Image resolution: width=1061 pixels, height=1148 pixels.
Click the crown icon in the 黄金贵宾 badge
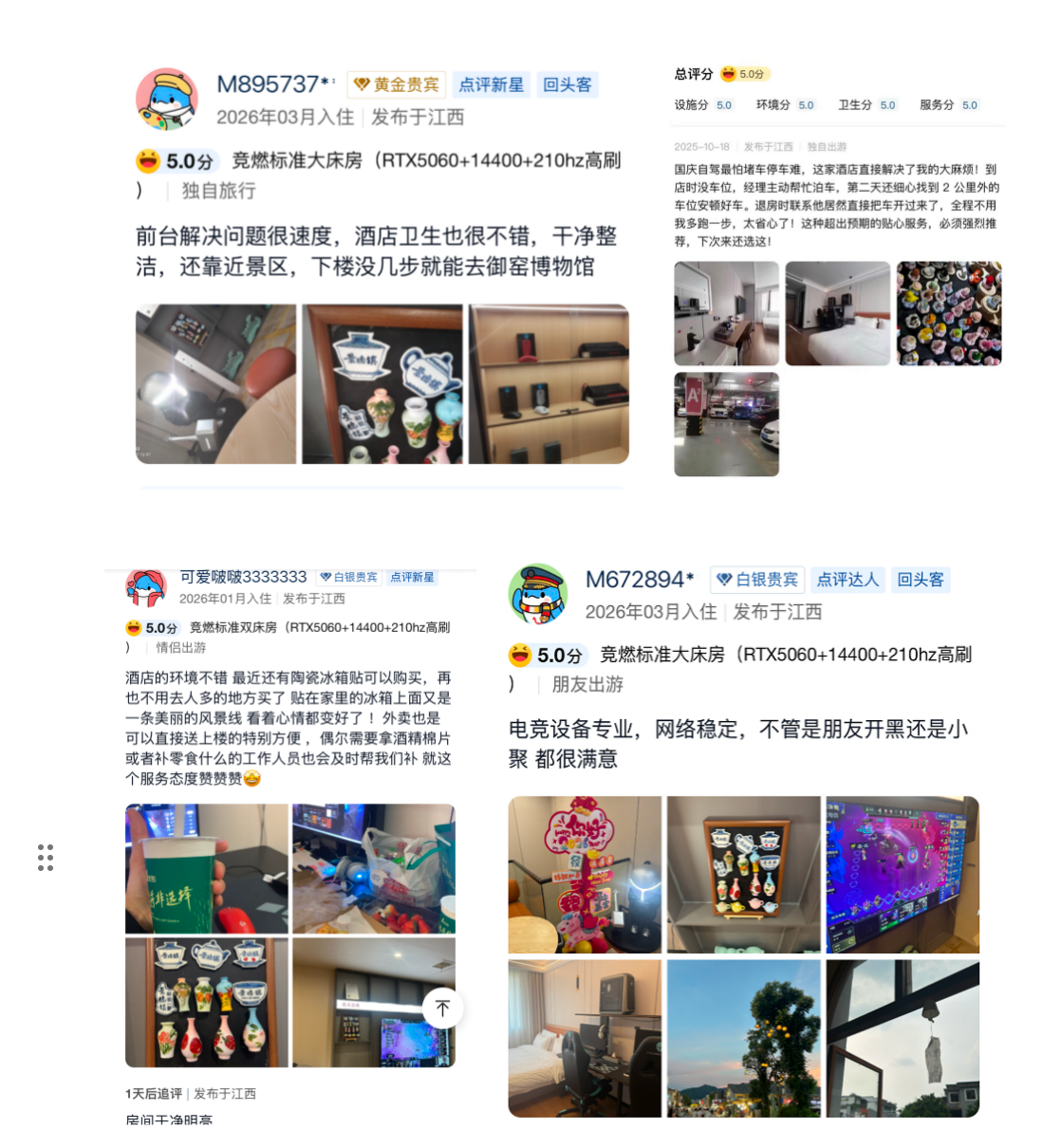pyautogui.click(x=361, y=84)
